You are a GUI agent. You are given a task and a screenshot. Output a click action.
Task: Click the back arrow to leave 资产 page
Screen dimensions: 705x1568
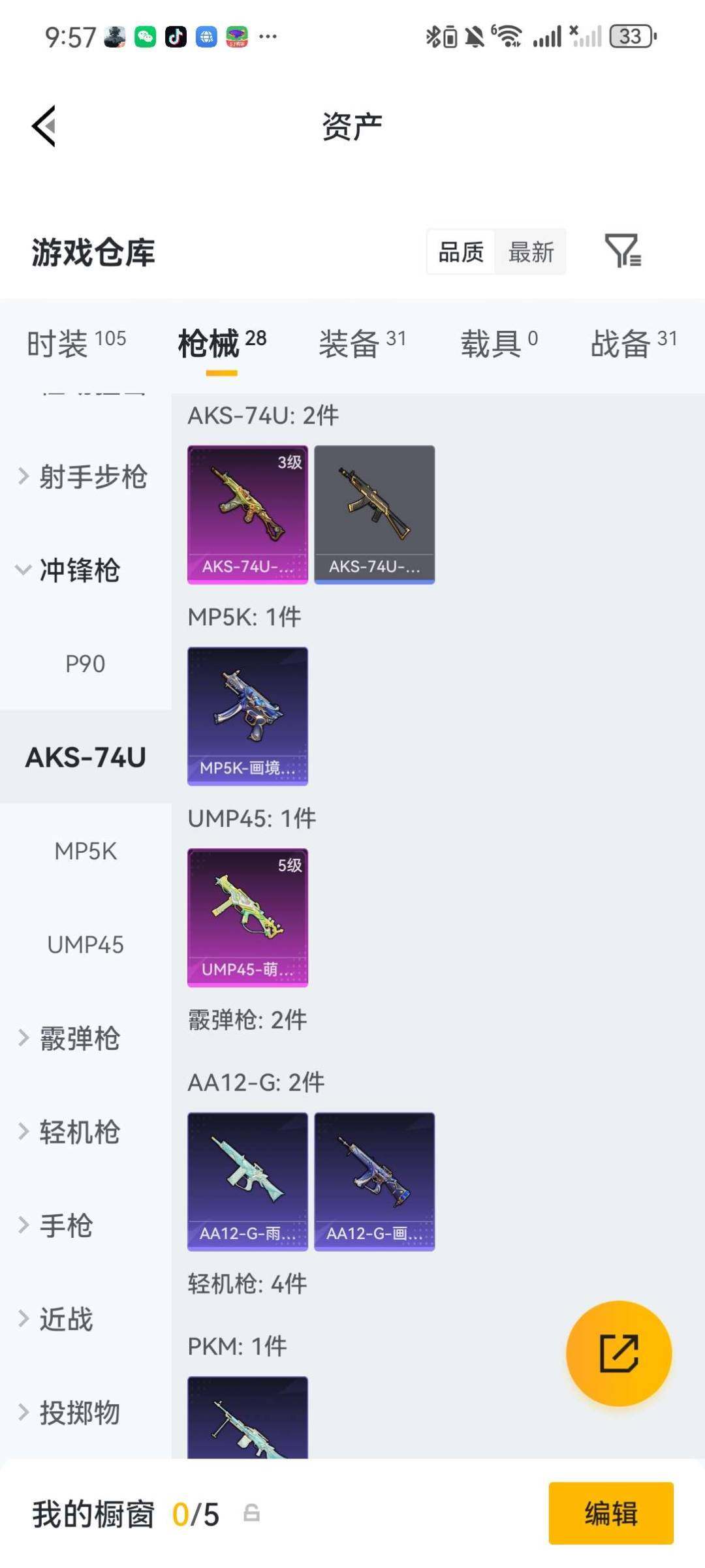click(x=44, y=126)
